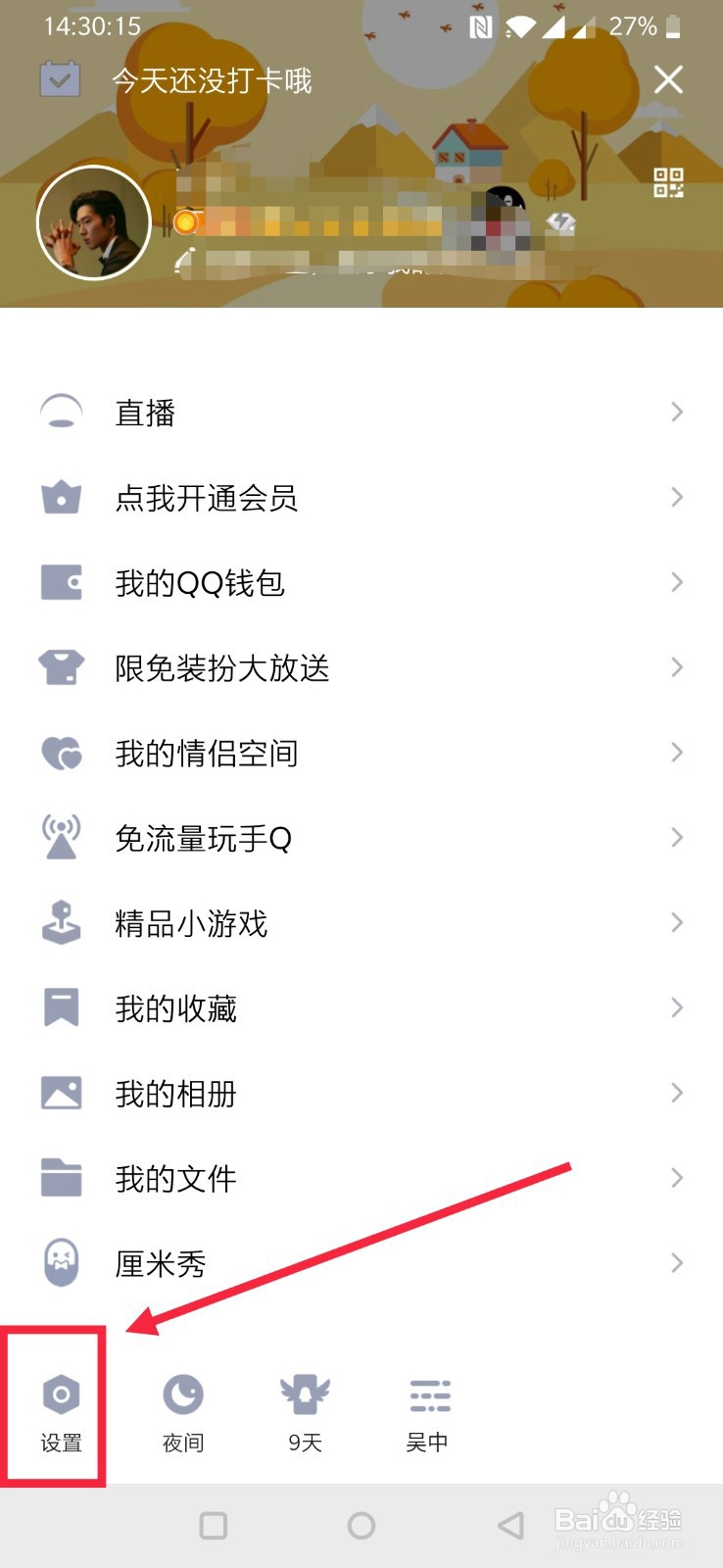Expand the 我的收藏 row chevron
This screenshot has height=1568, width=723.
[676, 1007]
